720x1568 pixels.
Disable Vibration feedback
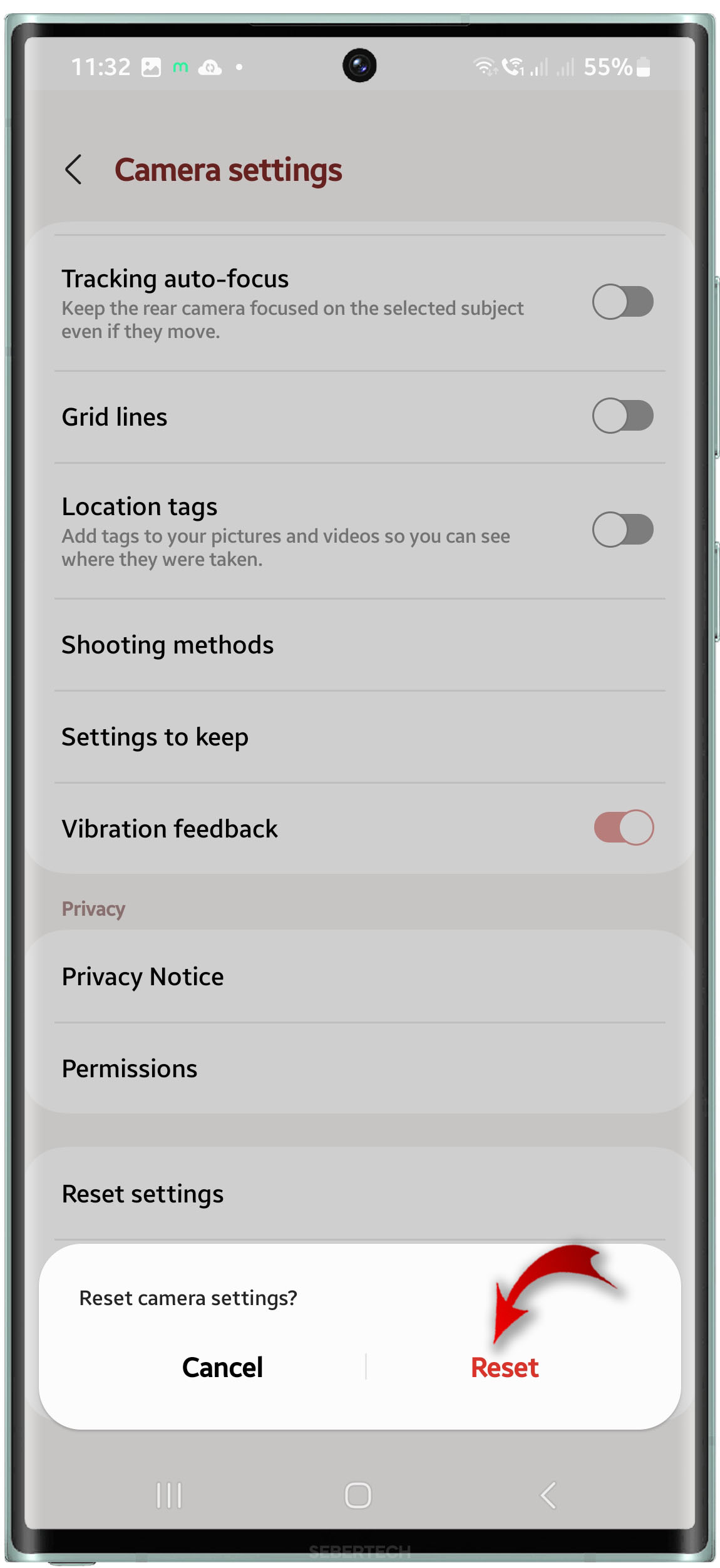(x=624, y=828)
